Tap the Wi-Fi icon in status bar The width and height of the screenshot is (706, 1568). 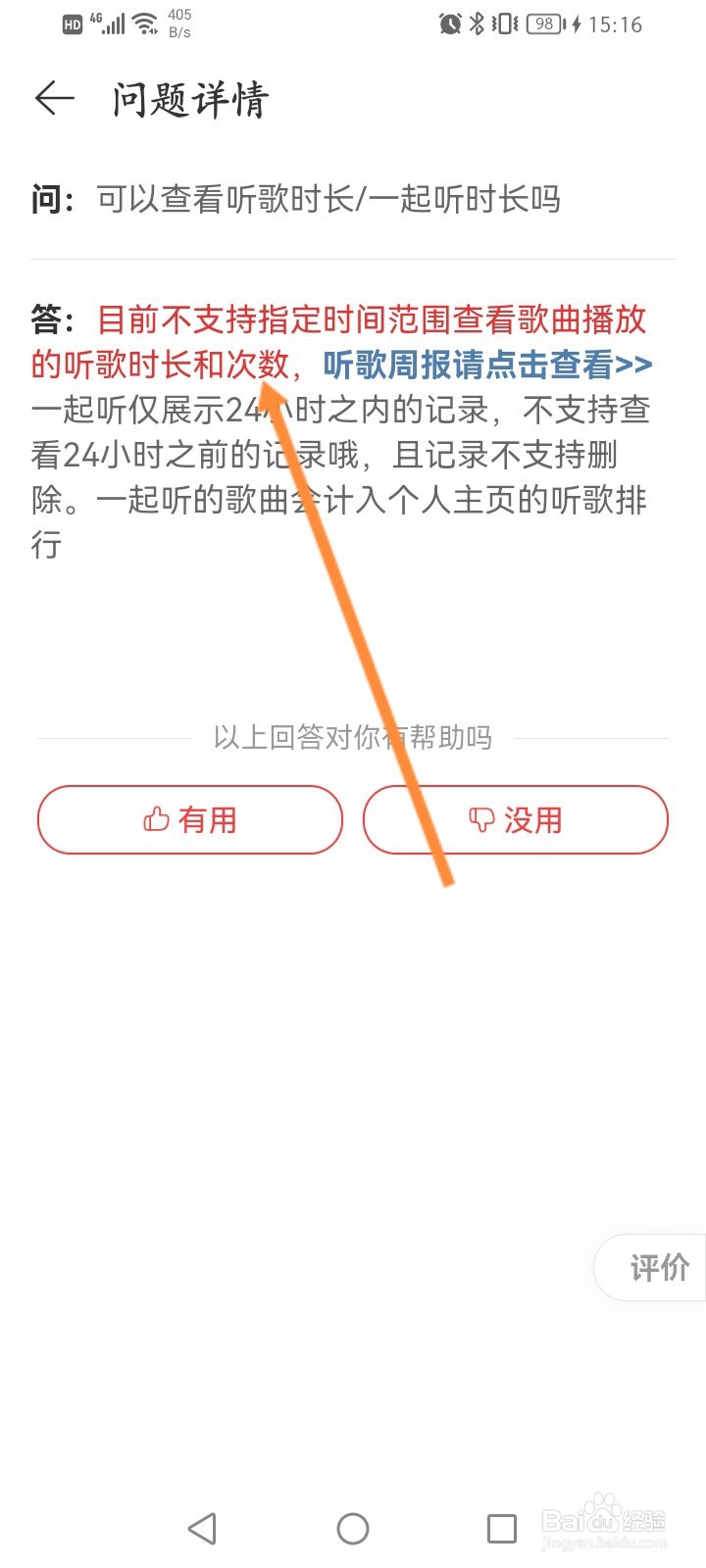tap(145, 23)
